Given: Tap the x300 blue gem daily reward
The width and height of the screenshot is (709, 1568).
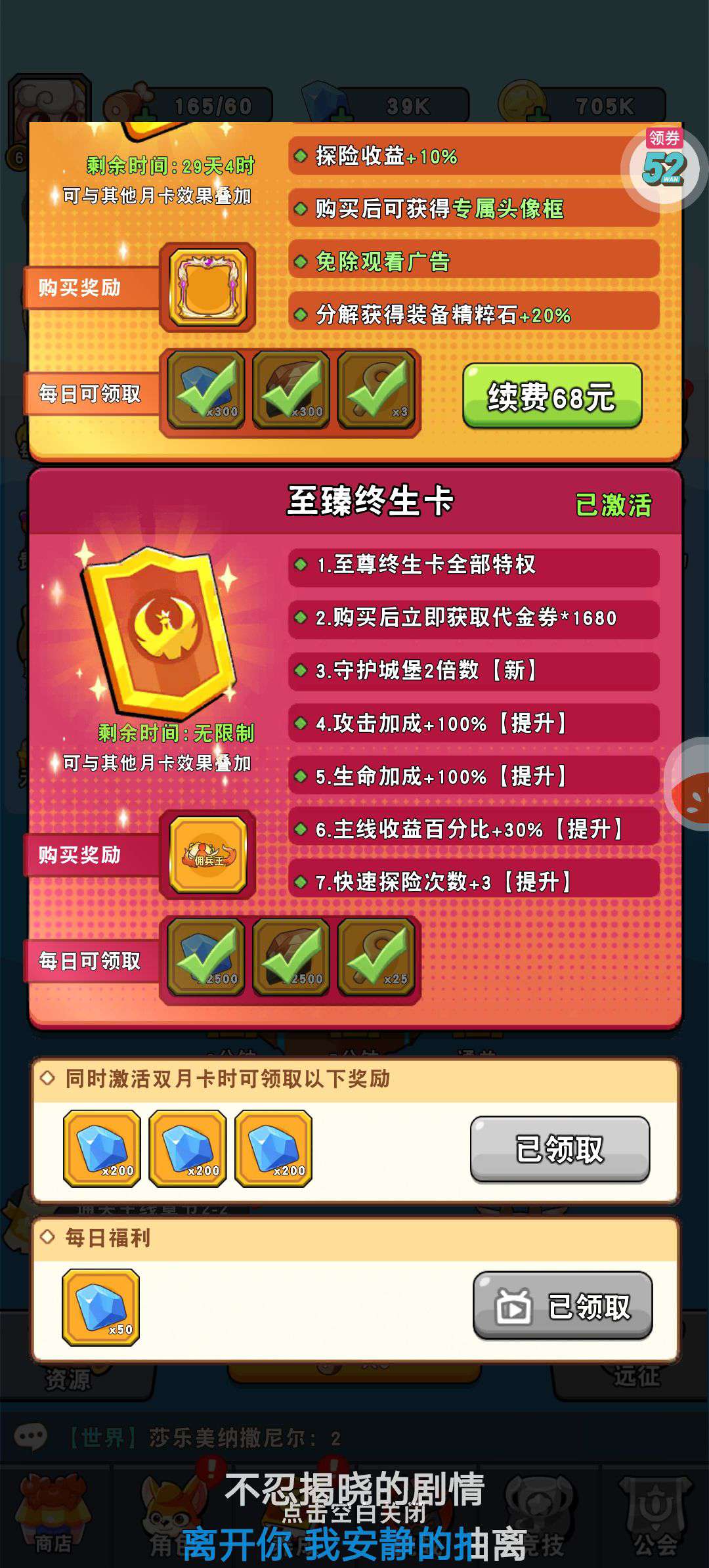Looking at the screenshot, I should [x=206, y=390].
